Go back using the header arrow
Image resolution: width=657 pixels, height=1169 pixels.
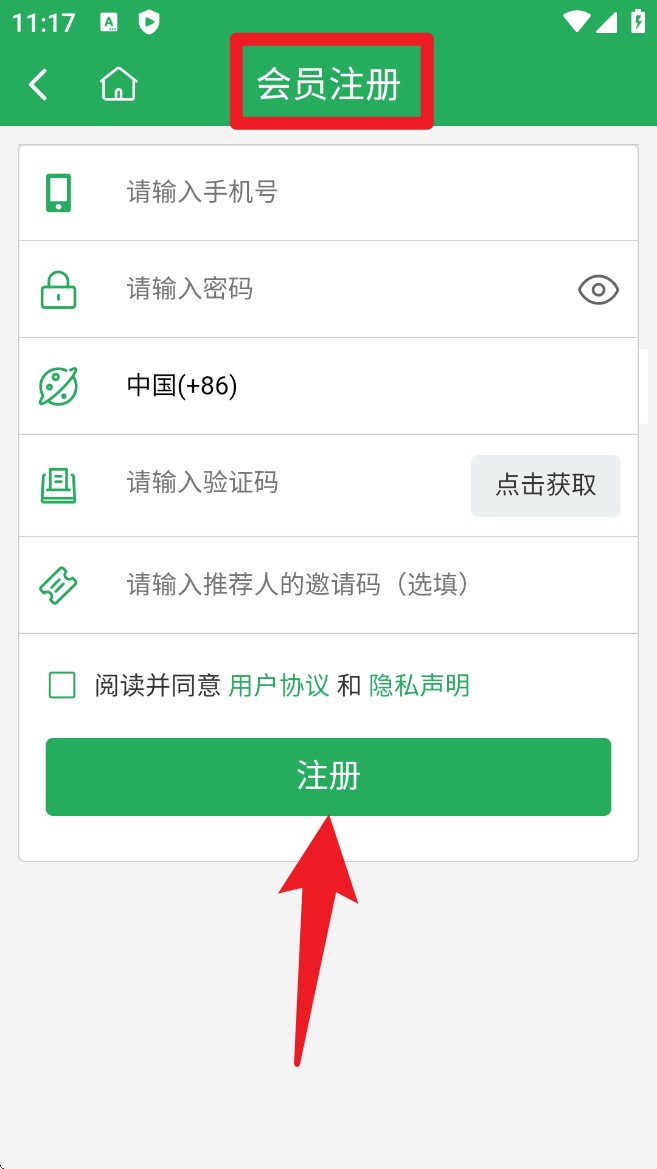(x=38, y=85)
